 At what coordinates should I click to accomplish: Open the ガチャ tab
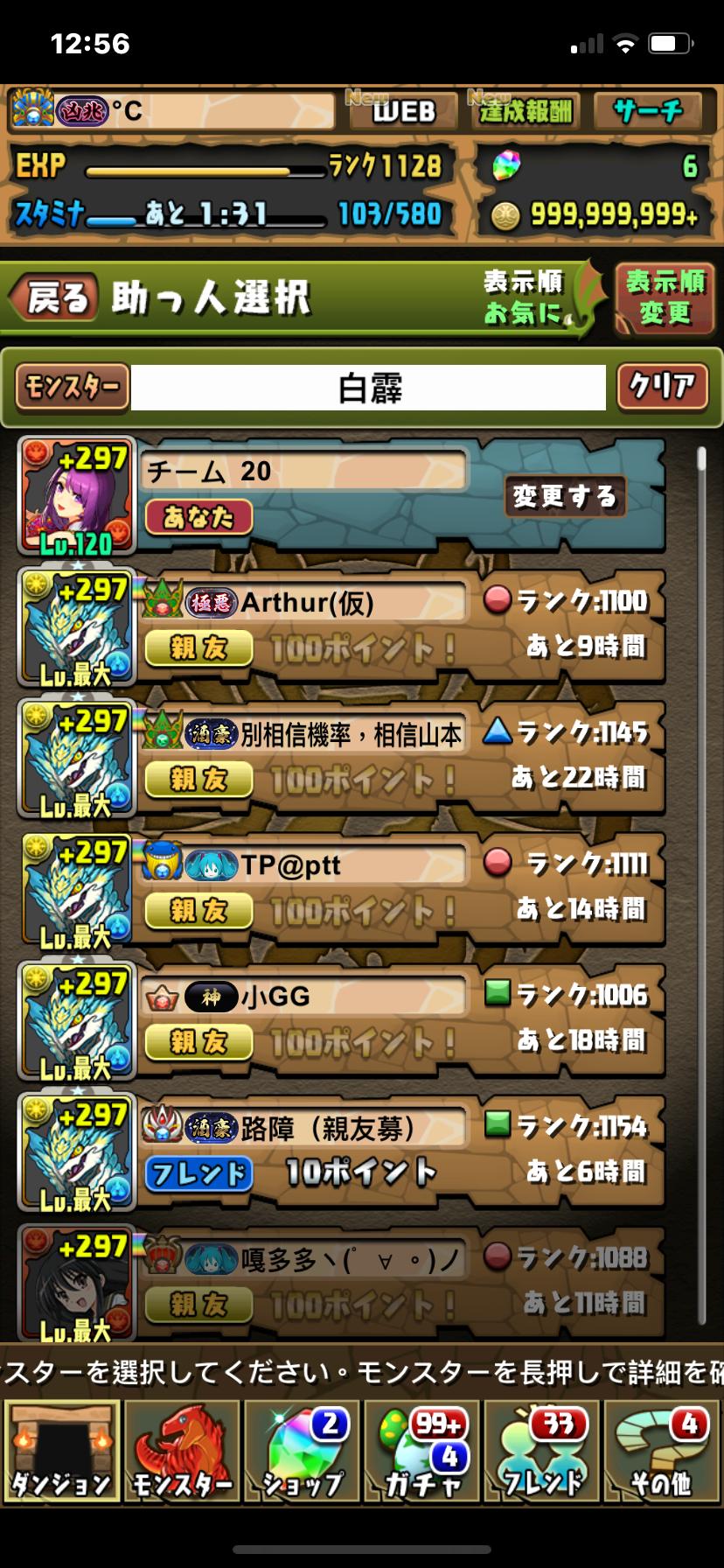(422, 1452)
